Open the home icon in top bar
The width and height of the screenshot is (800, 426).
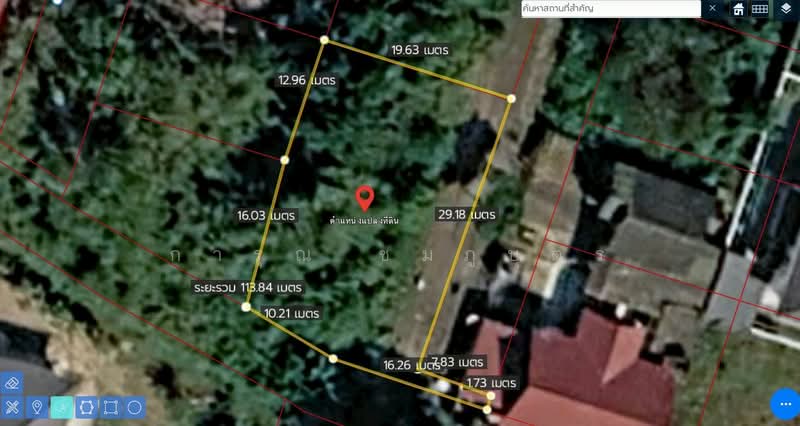(739, 9)
